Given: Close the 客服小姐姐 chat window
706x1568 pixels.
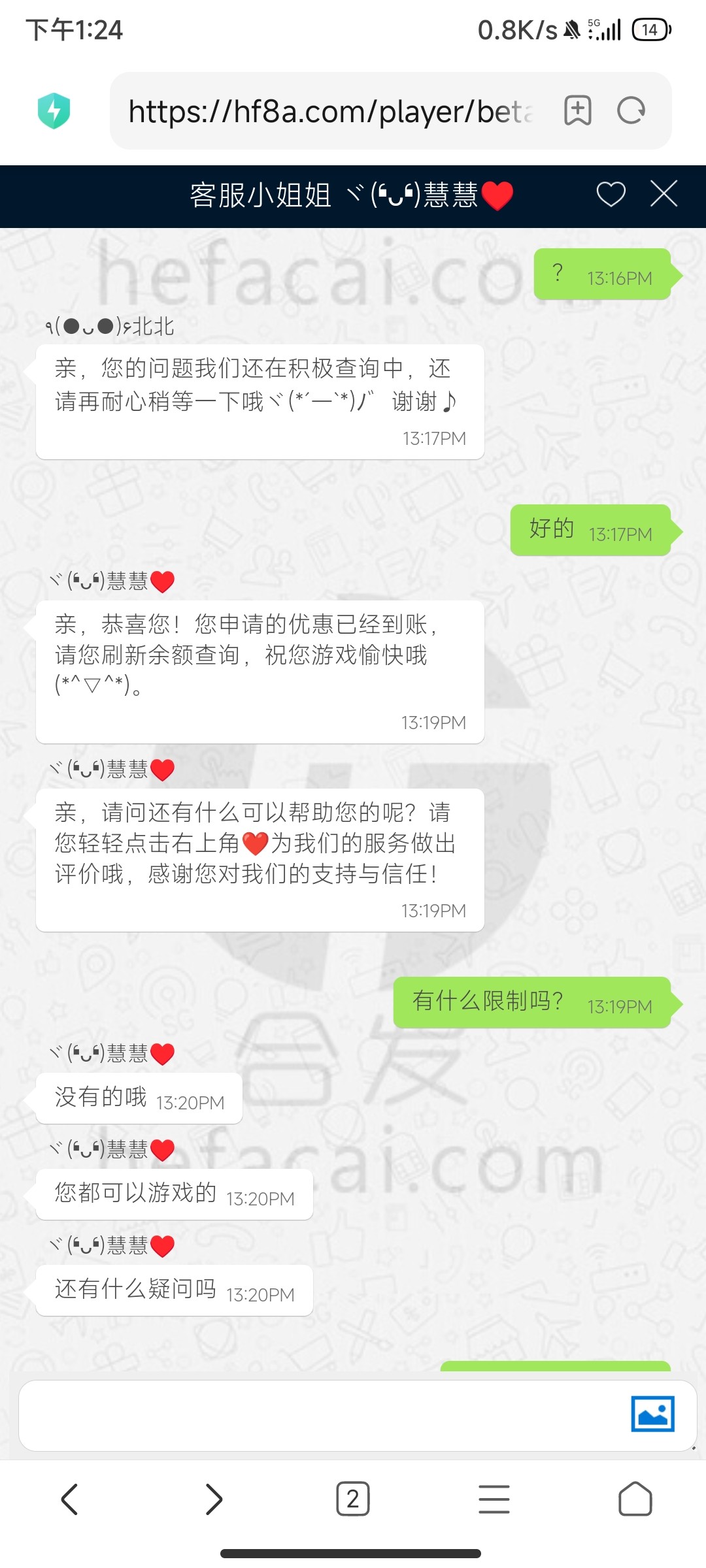Looking at the screenshot, I should coord(663,194).
